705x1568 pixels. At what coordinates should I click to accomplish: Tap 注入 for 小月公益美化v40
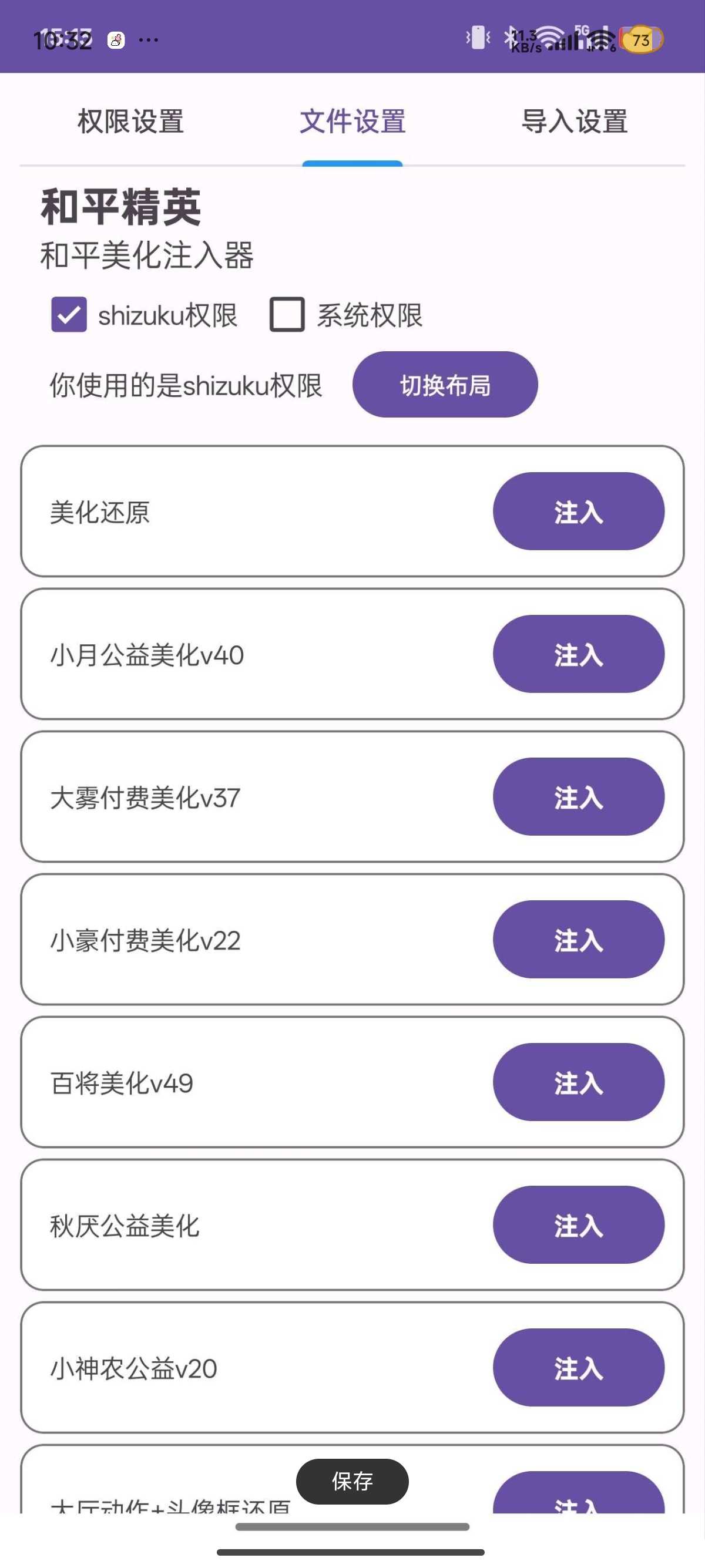(578, 654)
